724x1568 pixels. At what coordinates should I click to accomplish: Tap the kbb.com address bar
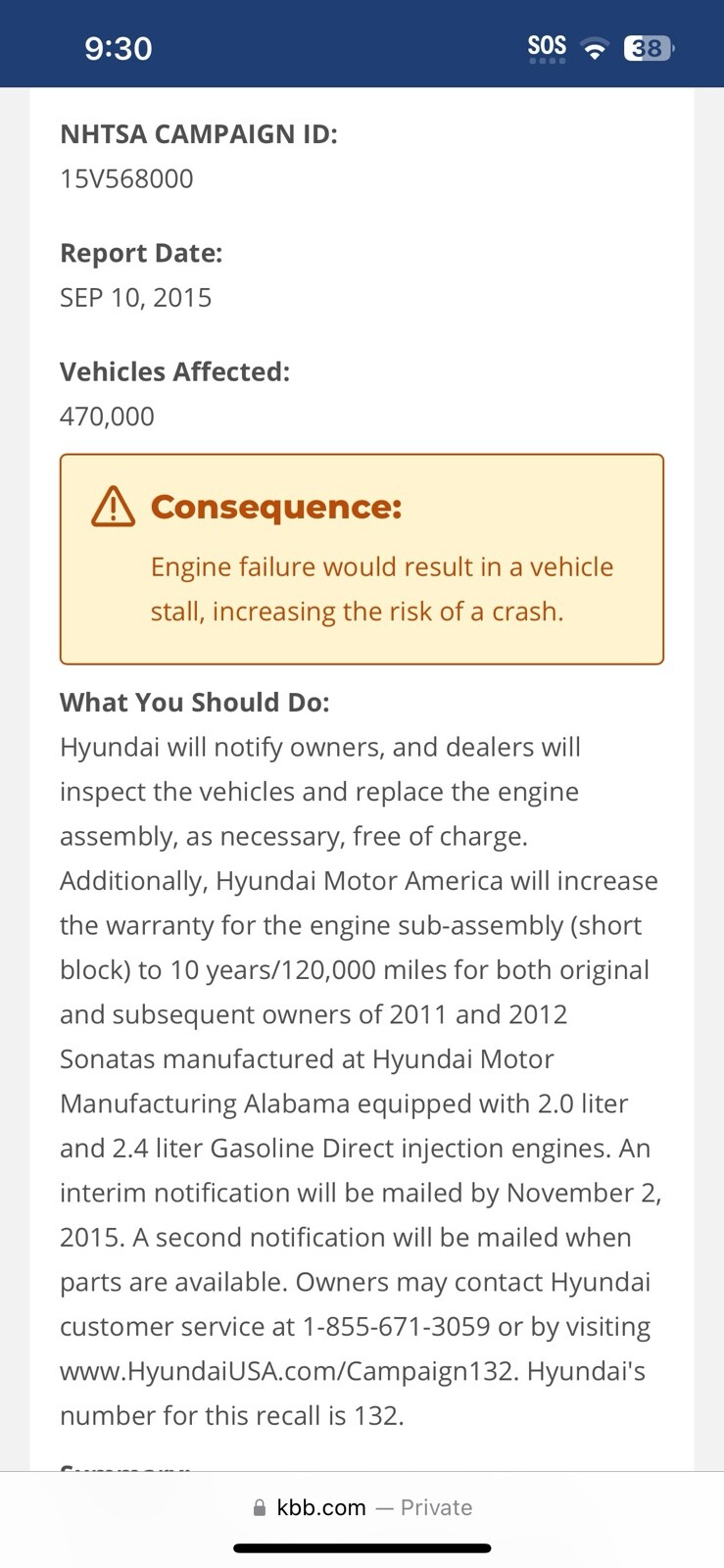coord(362,1507)
